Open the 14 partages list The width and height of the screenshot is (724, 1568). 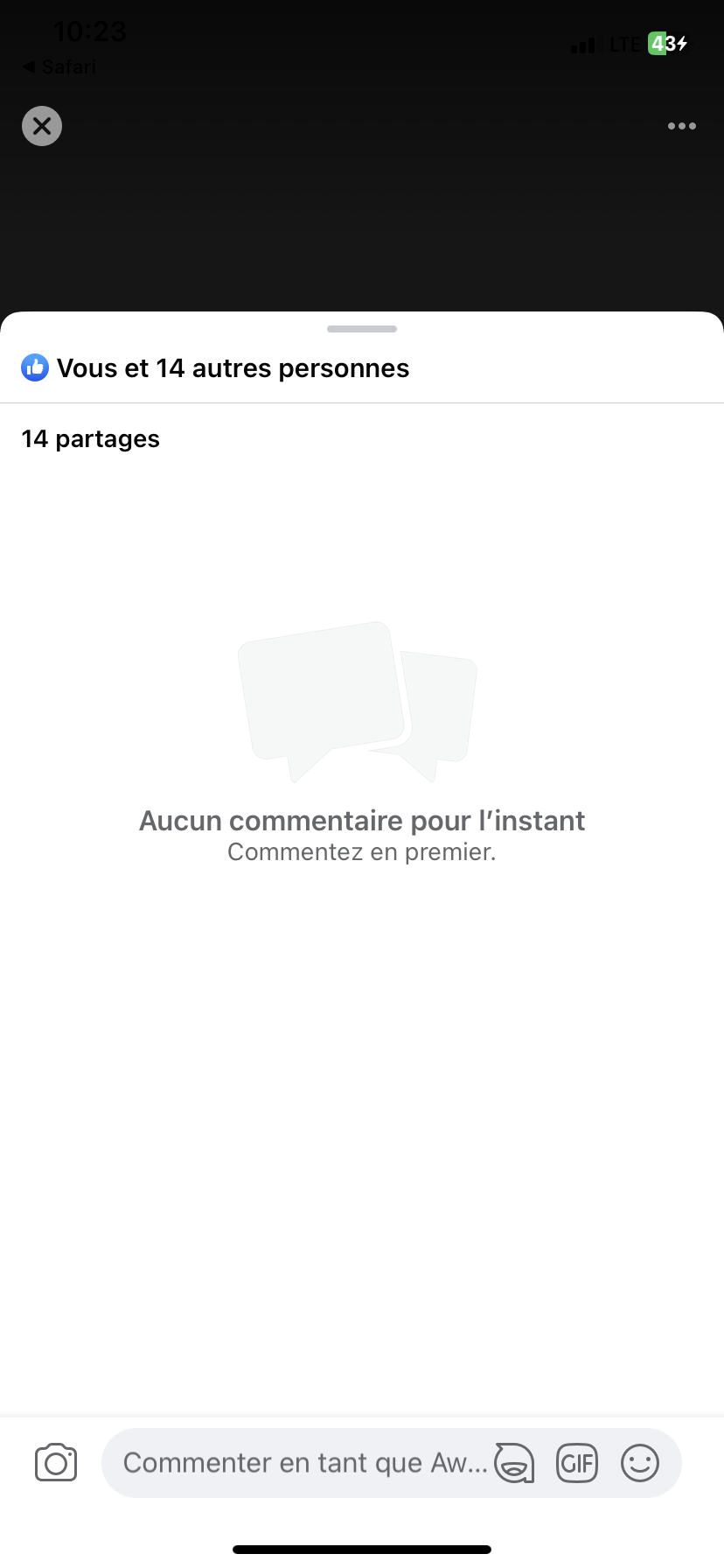91,438
